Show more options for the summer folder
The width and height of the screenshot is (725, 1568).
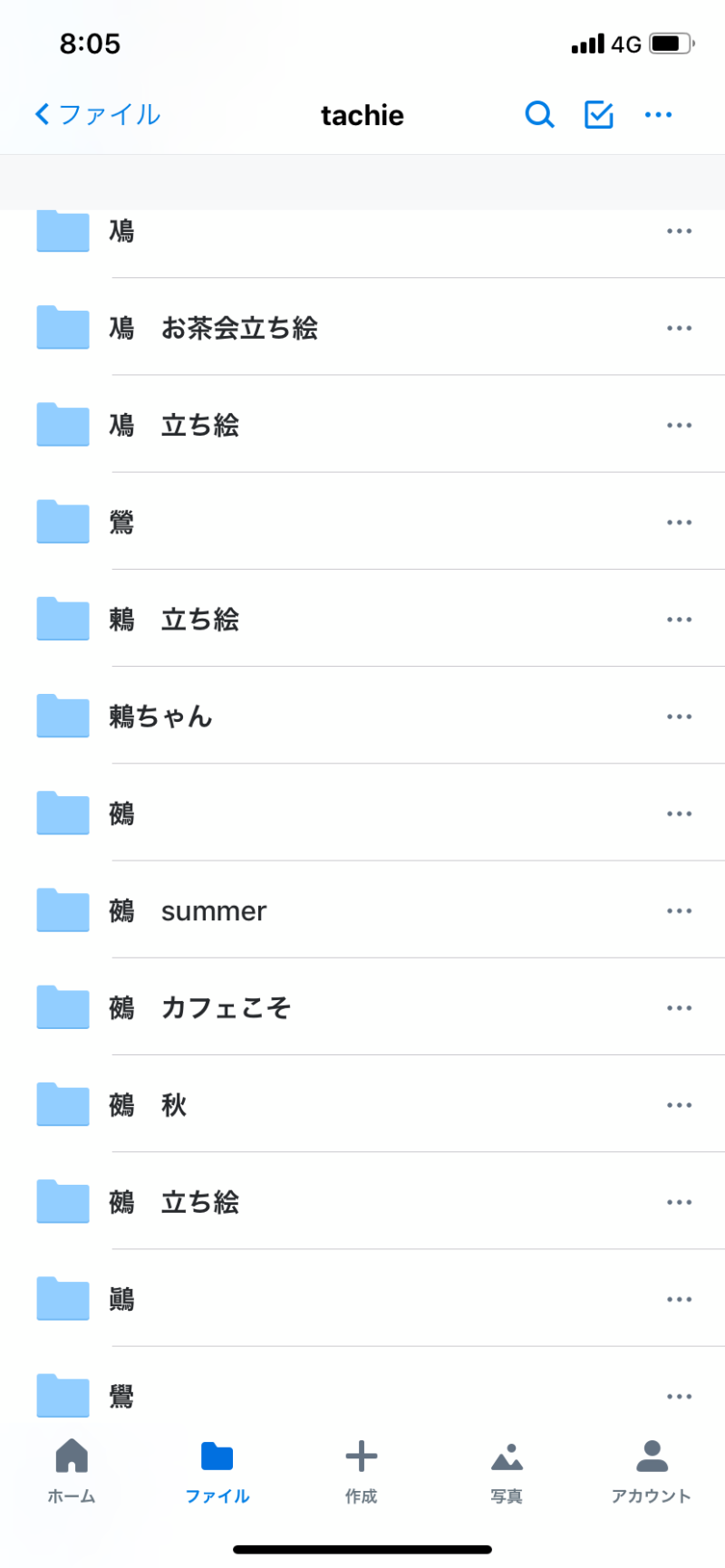pyautogui.click(x=679, y=910)
